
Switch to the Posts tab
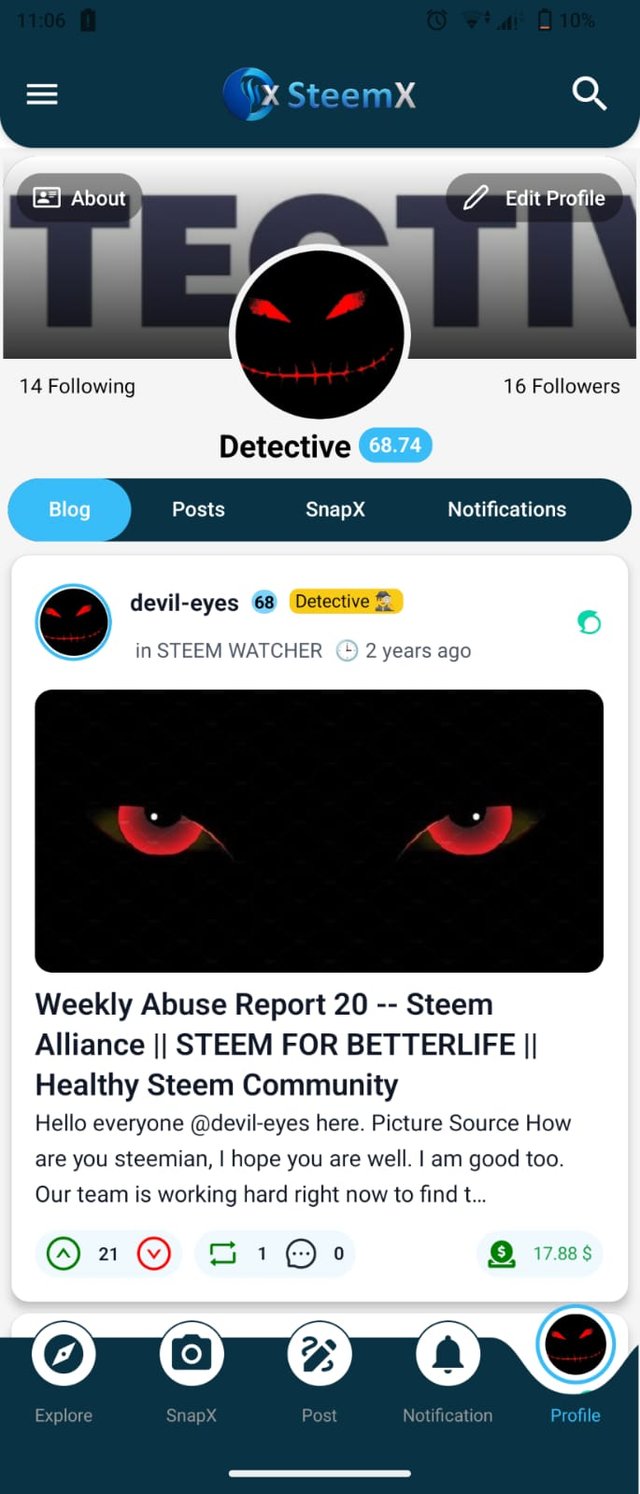(198, 509)
